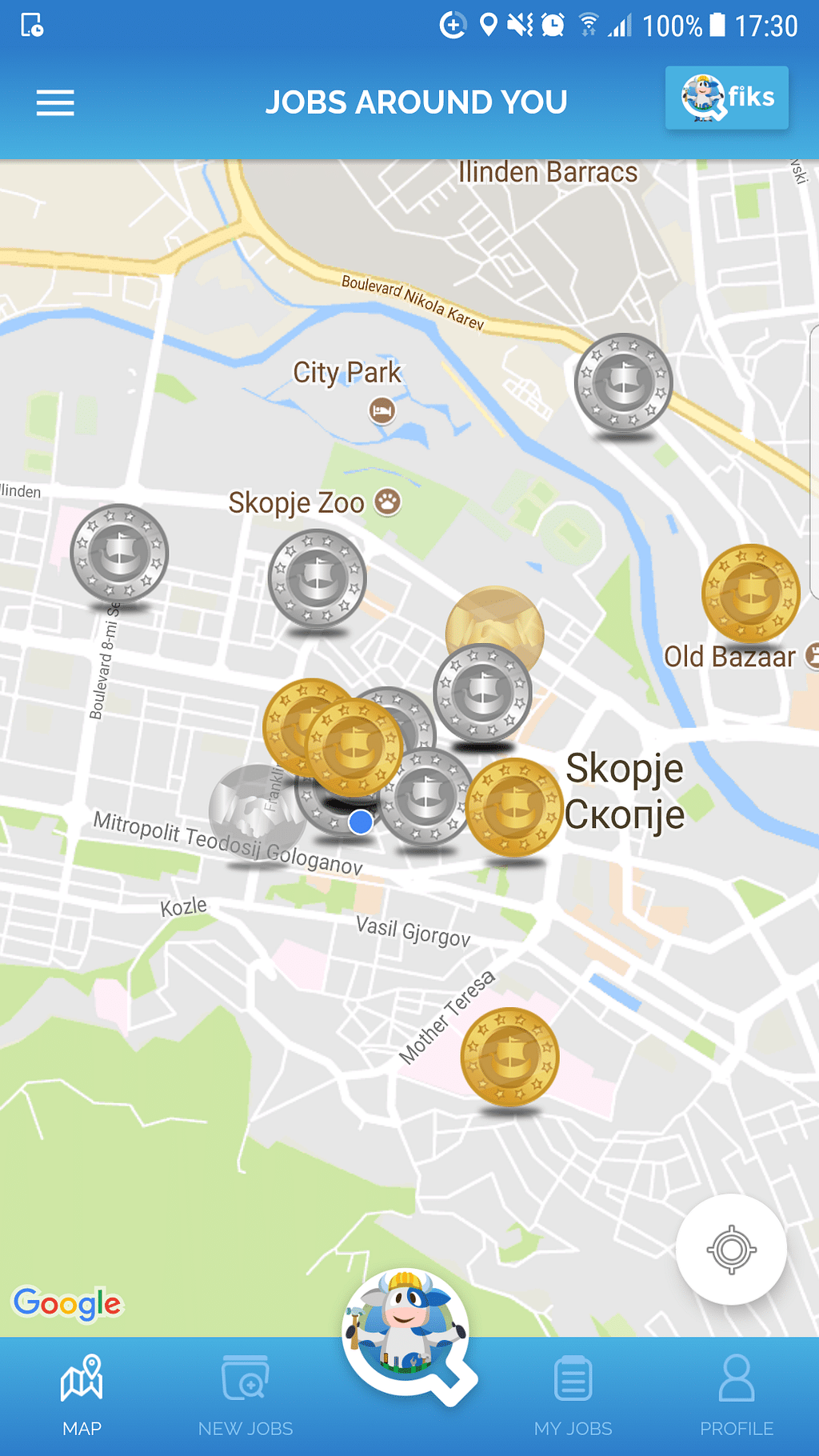
Task: Tap the fiks button in header
Action: (726, 98)
